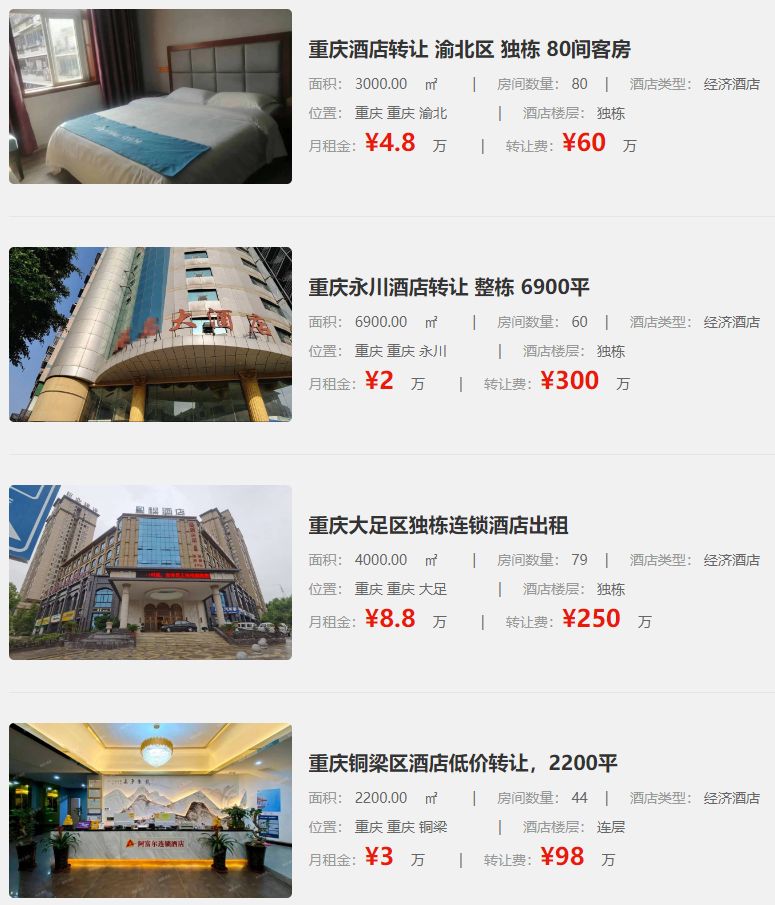Open the 铜梁区 hotel lobby photo

pyautogui.click(x=150, y=811)
